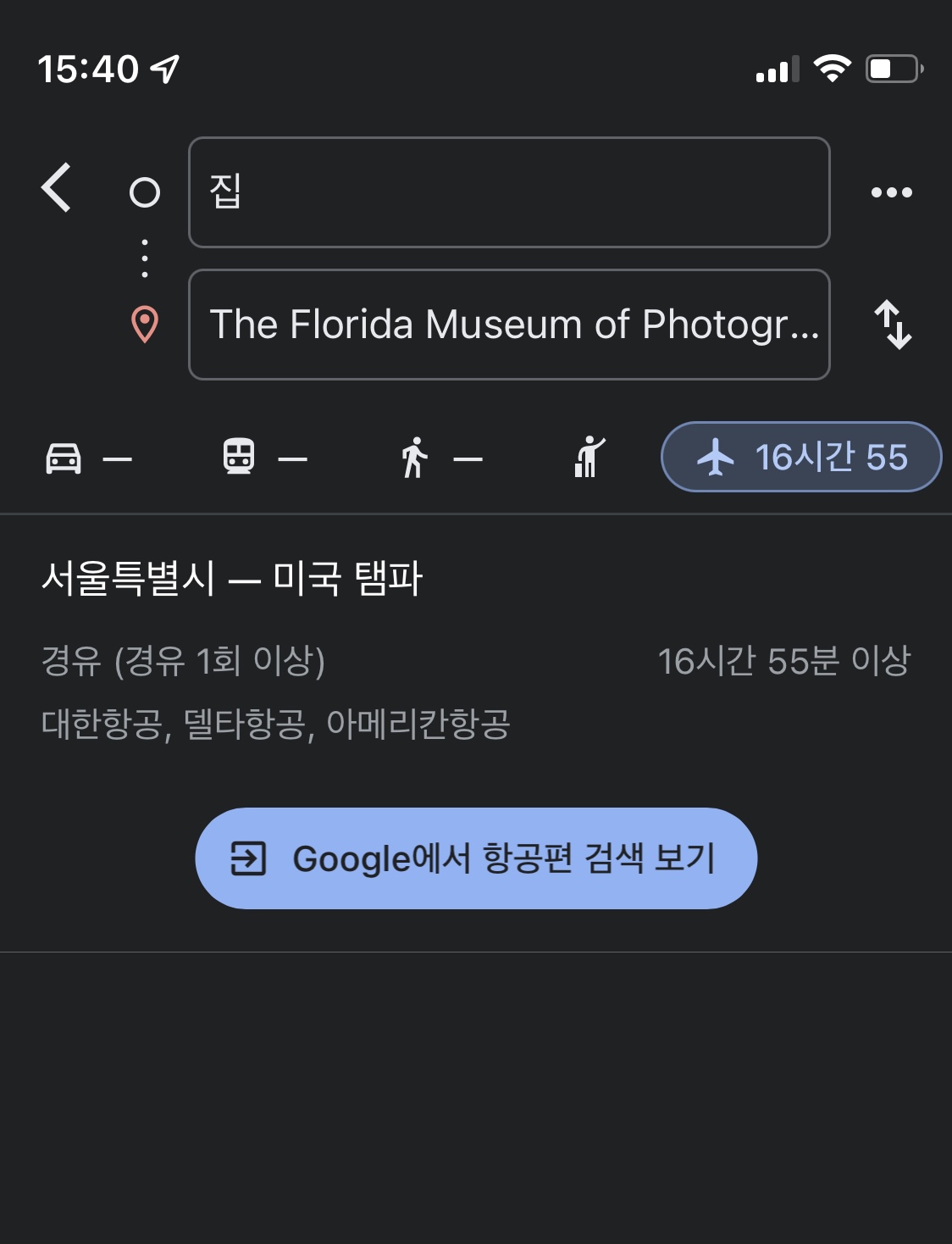Viewport: 952px width, 1244px height.
Task: Go back using the back arrow
Action: coord(57,188)
